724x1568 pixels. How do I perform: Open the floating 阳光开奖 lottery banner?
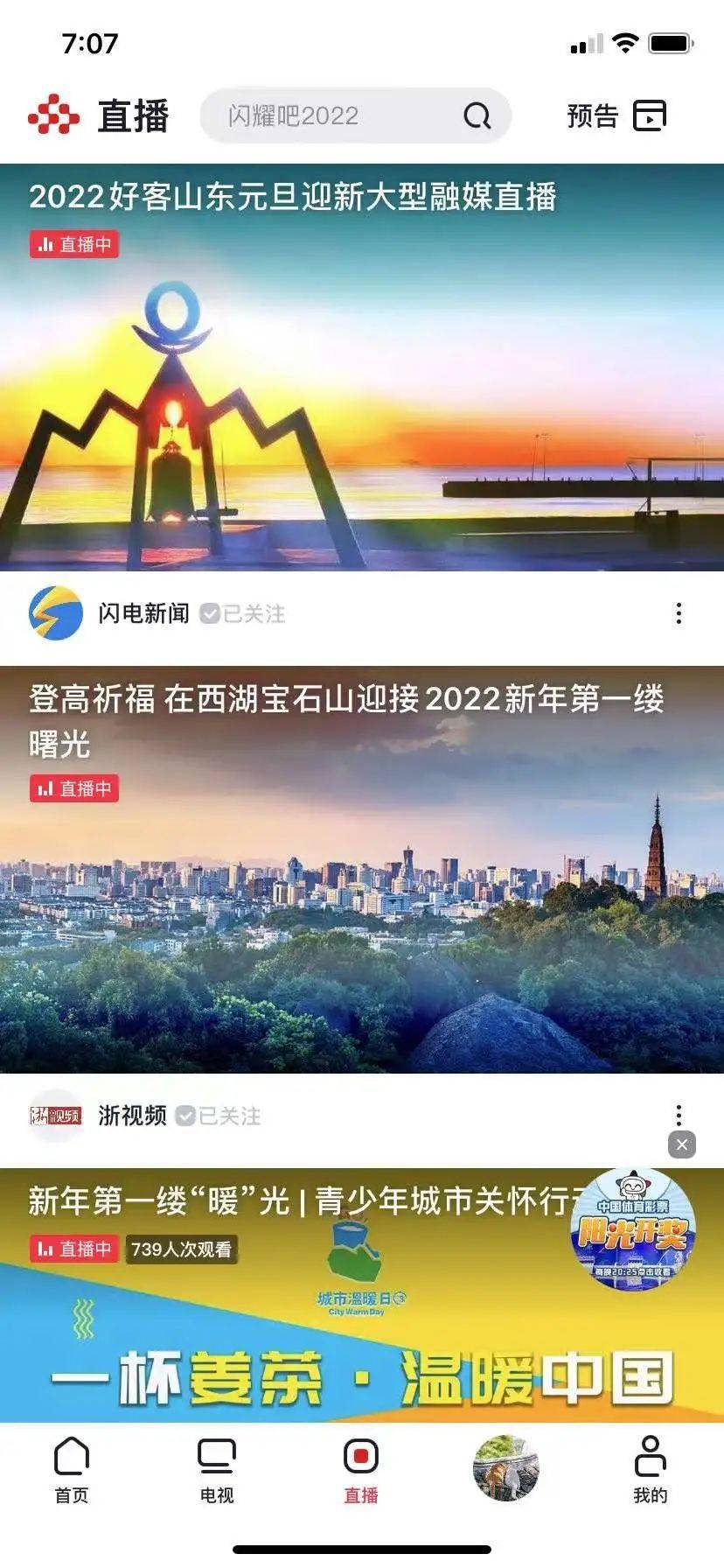633,1229
